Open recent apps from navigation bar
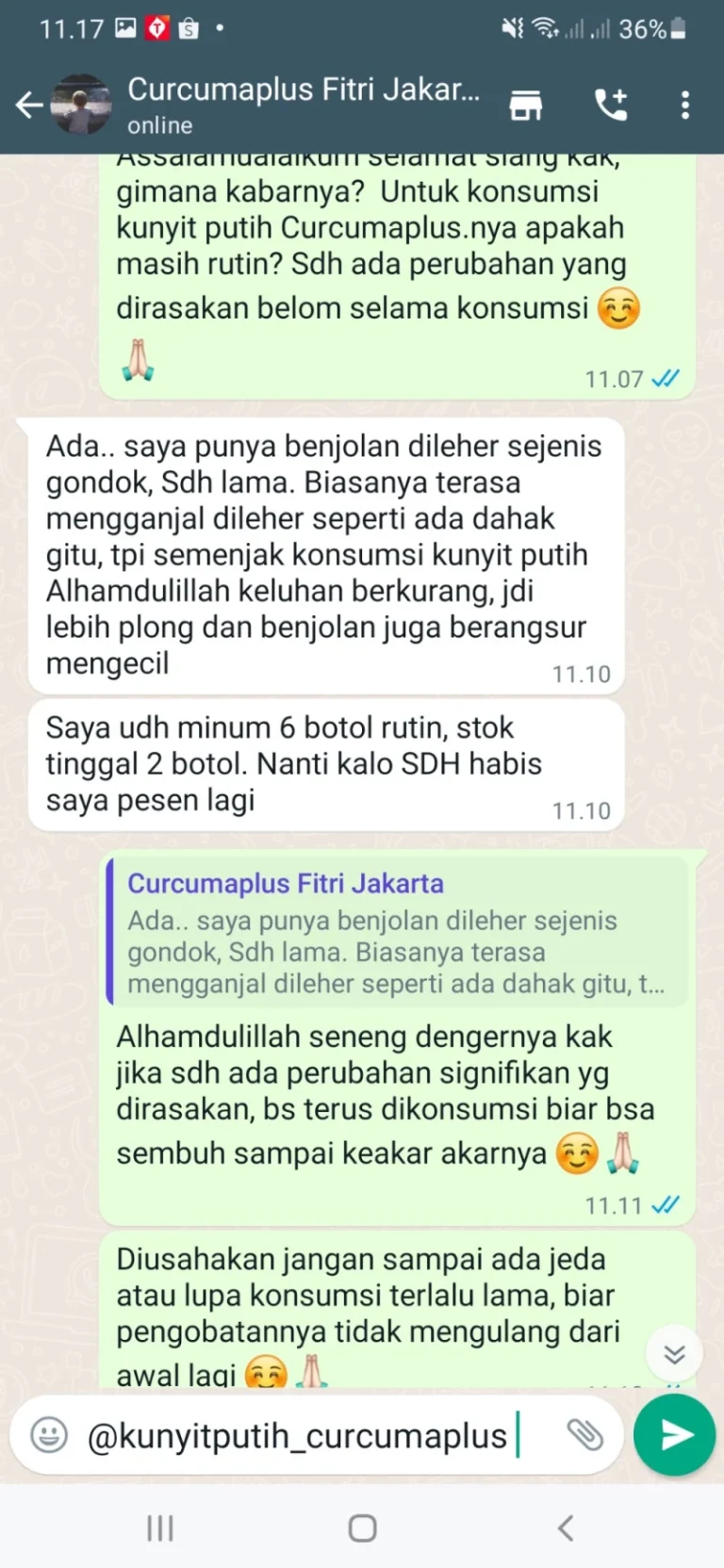The width and height of the screenshot is (724, 1568). [x=160, y=1527]
